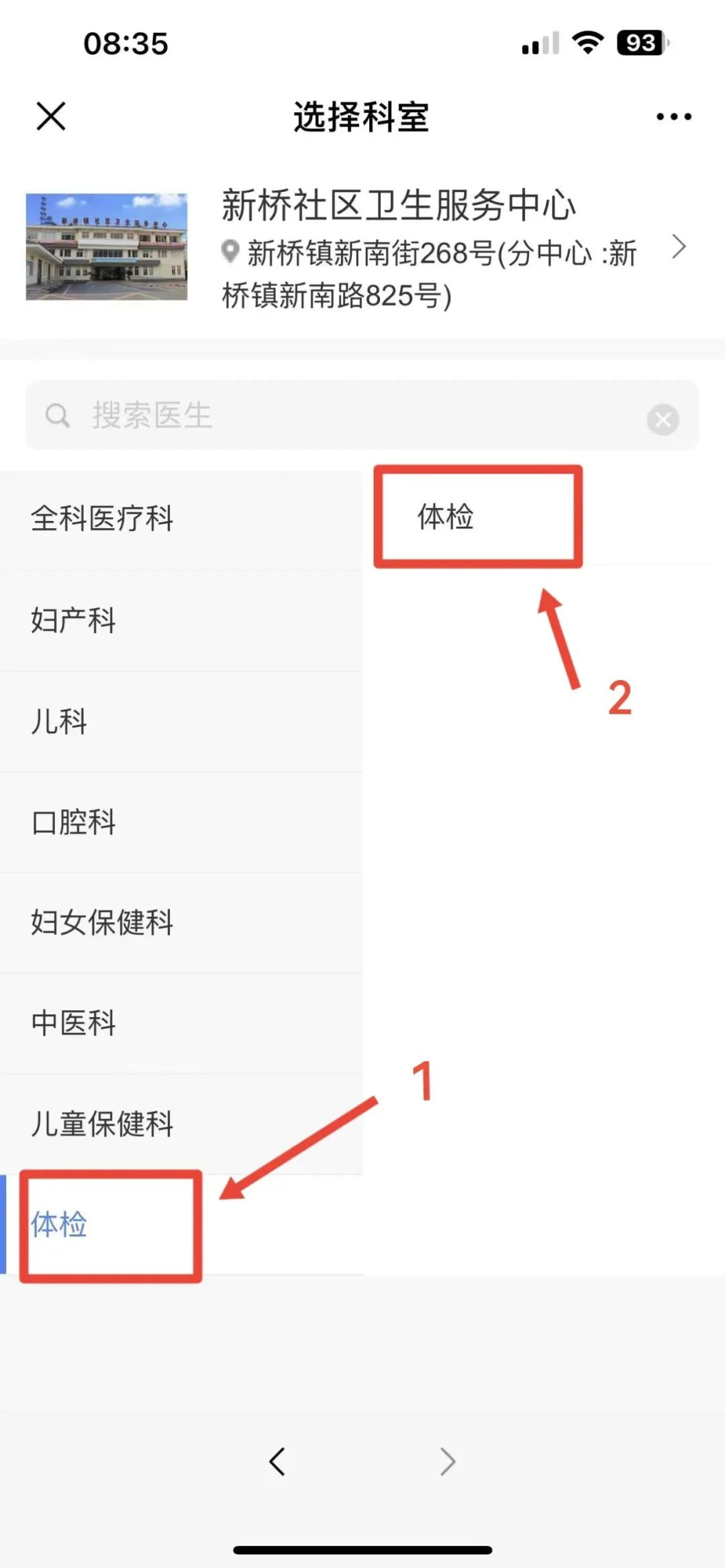
Task: Select the 中医科 department
Action: [181, 1023]
